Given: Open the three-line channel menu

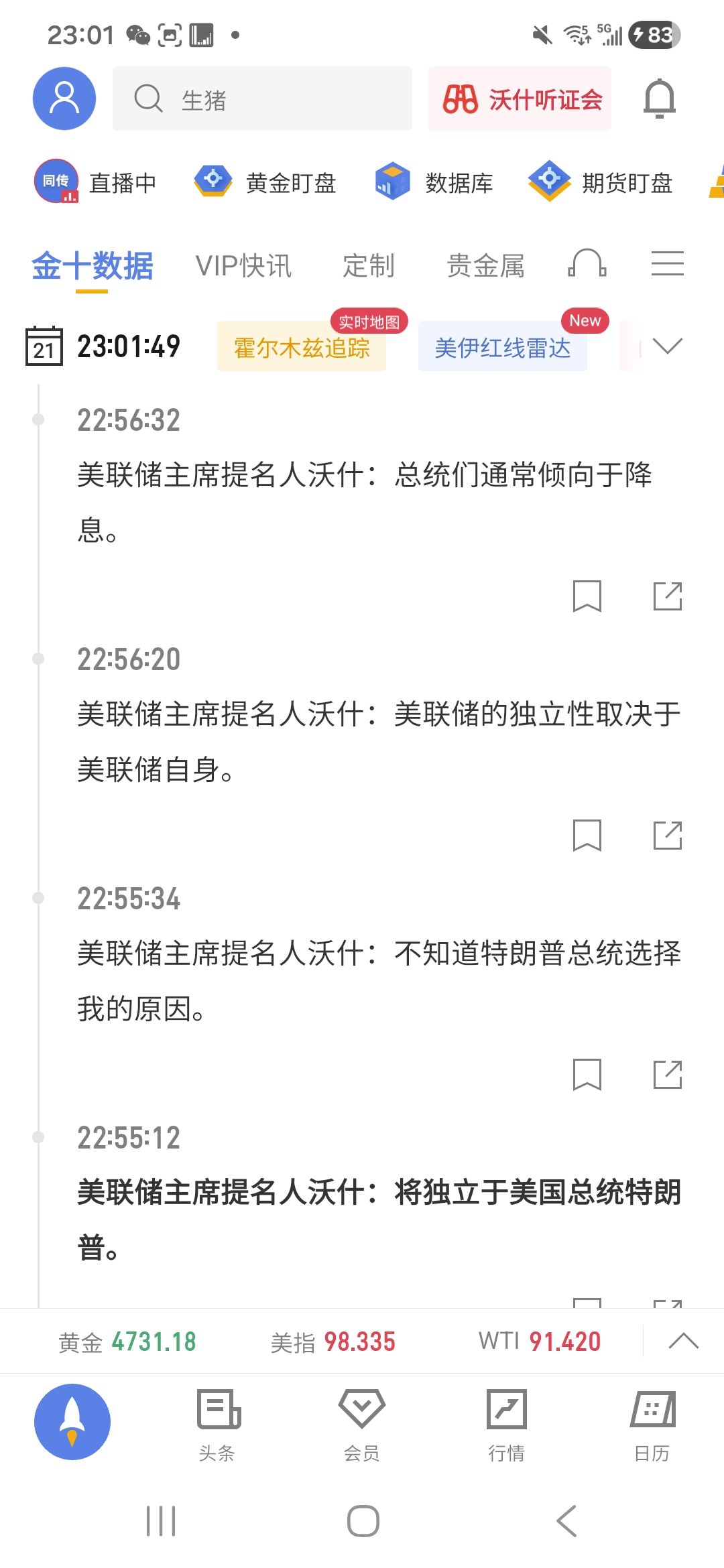Looking at the screenshot, I should 667,263.
